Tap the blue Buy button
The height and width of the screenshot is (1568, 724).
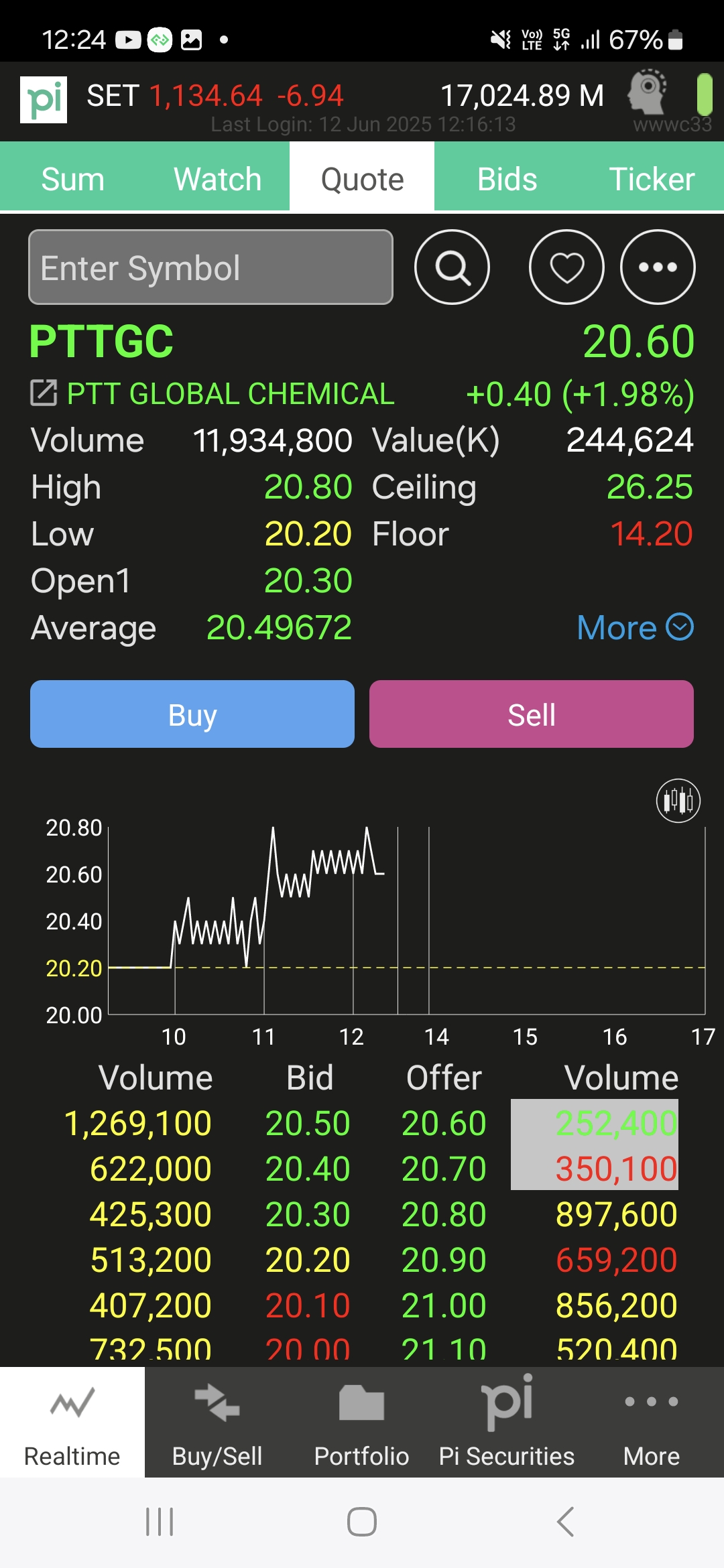pos(192,714)
